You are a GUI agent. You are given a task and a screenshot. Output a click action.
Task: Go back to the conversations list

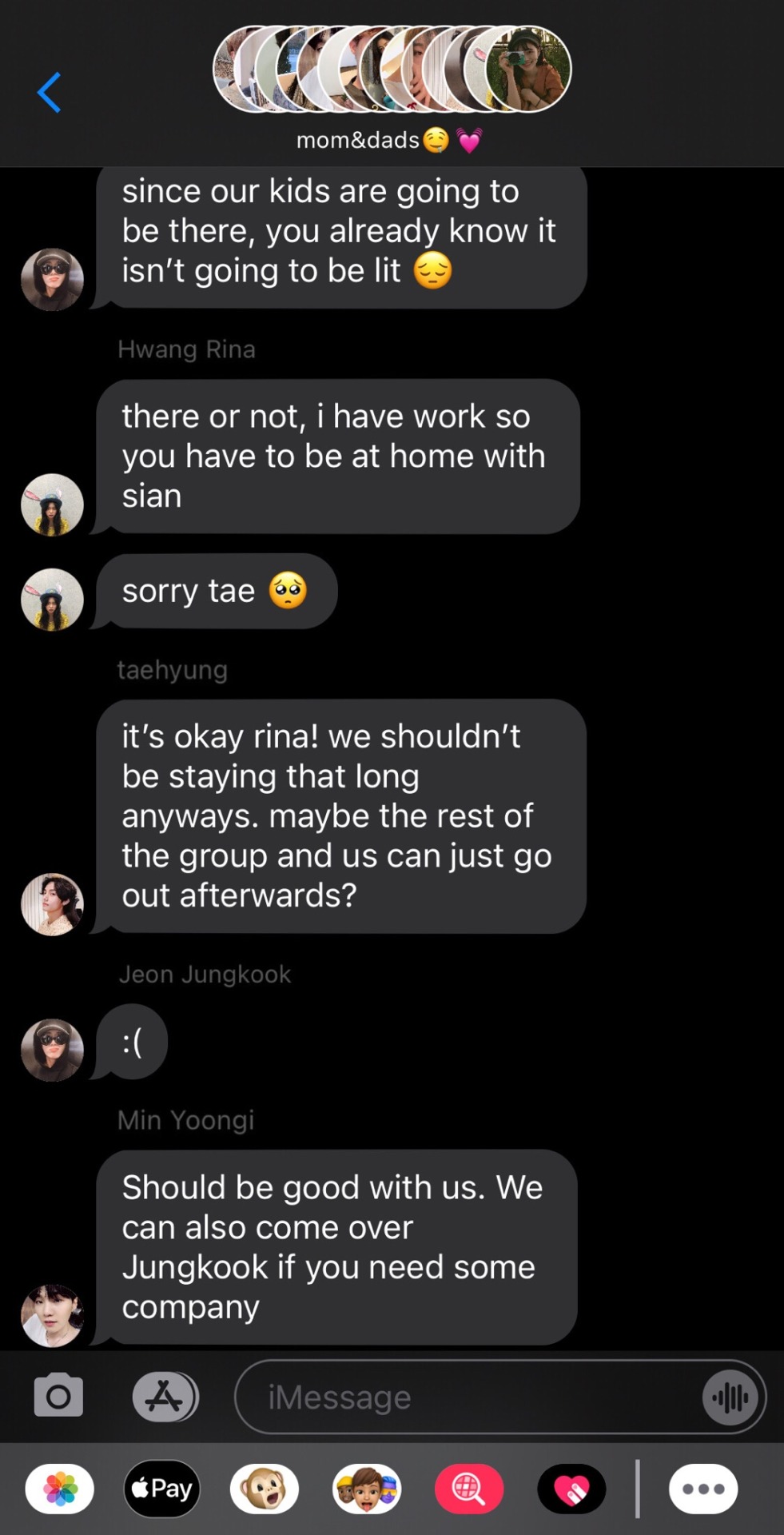50,93
